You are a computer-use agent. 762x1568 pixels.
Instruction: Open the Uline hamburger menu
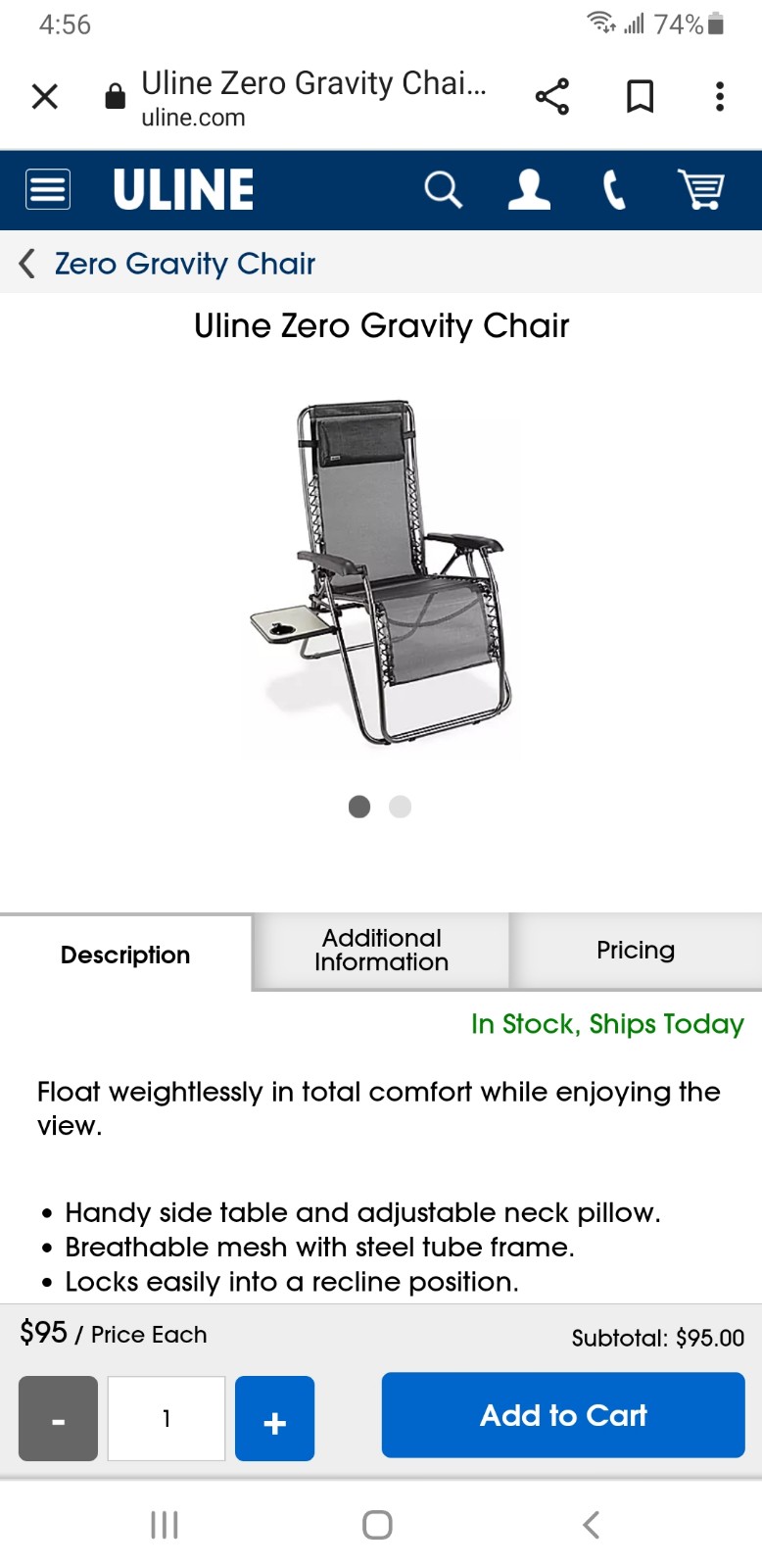(48, 189)
